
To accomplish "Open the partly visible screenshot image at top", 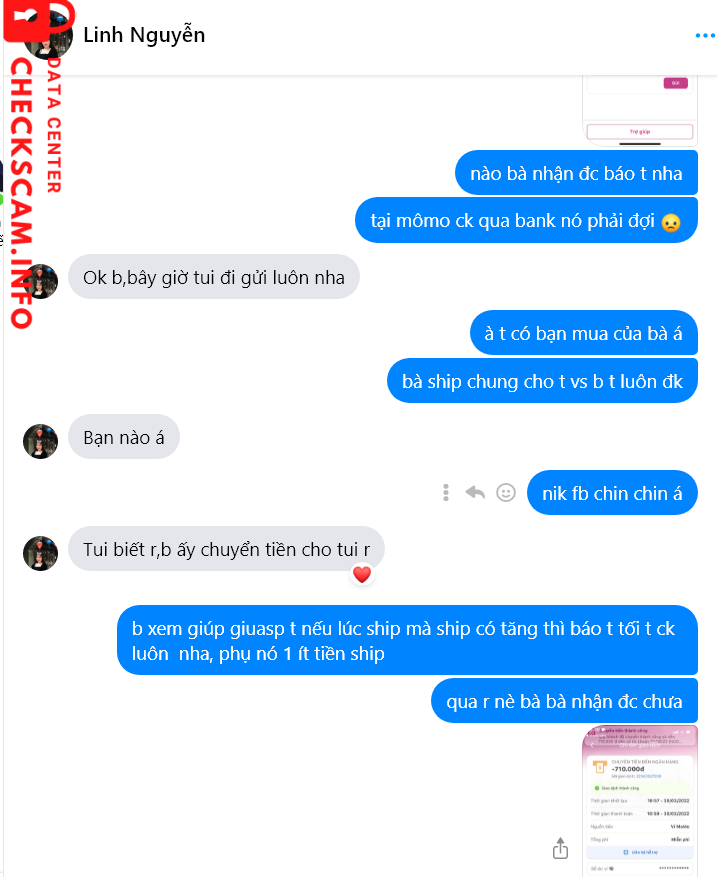I will (x=639, y=110).
